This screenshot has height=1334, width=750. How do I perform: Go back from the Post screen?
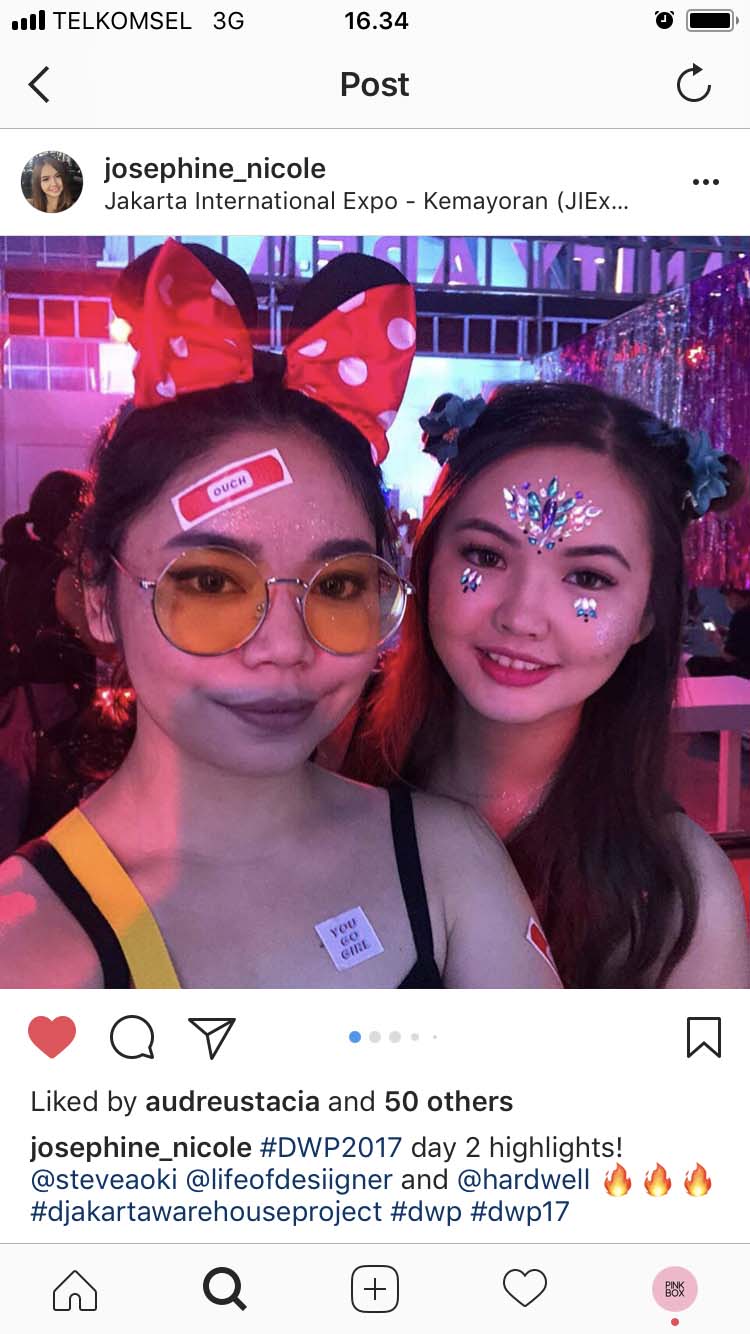point(39,85)
